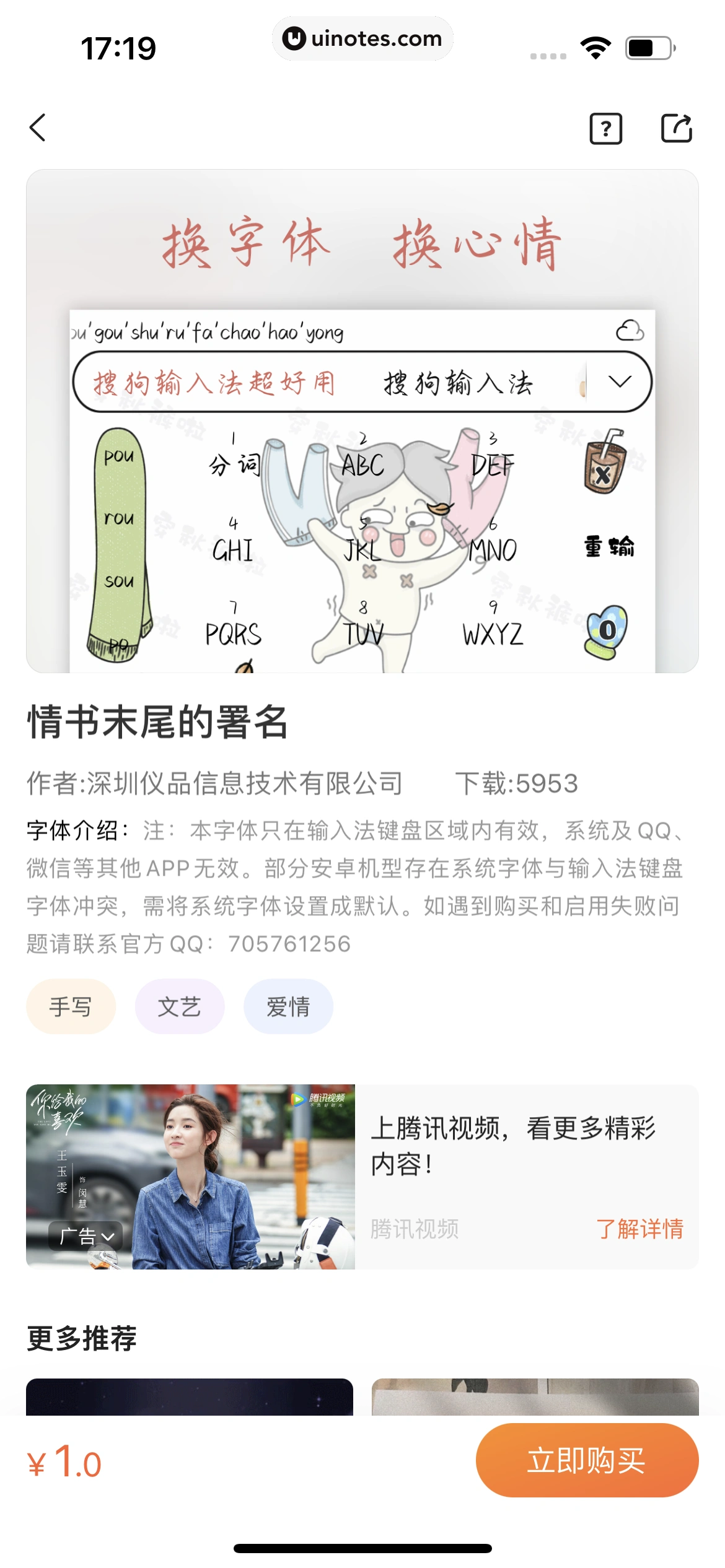
Task: Share this font via the share icon
Action: pos(676,128)
